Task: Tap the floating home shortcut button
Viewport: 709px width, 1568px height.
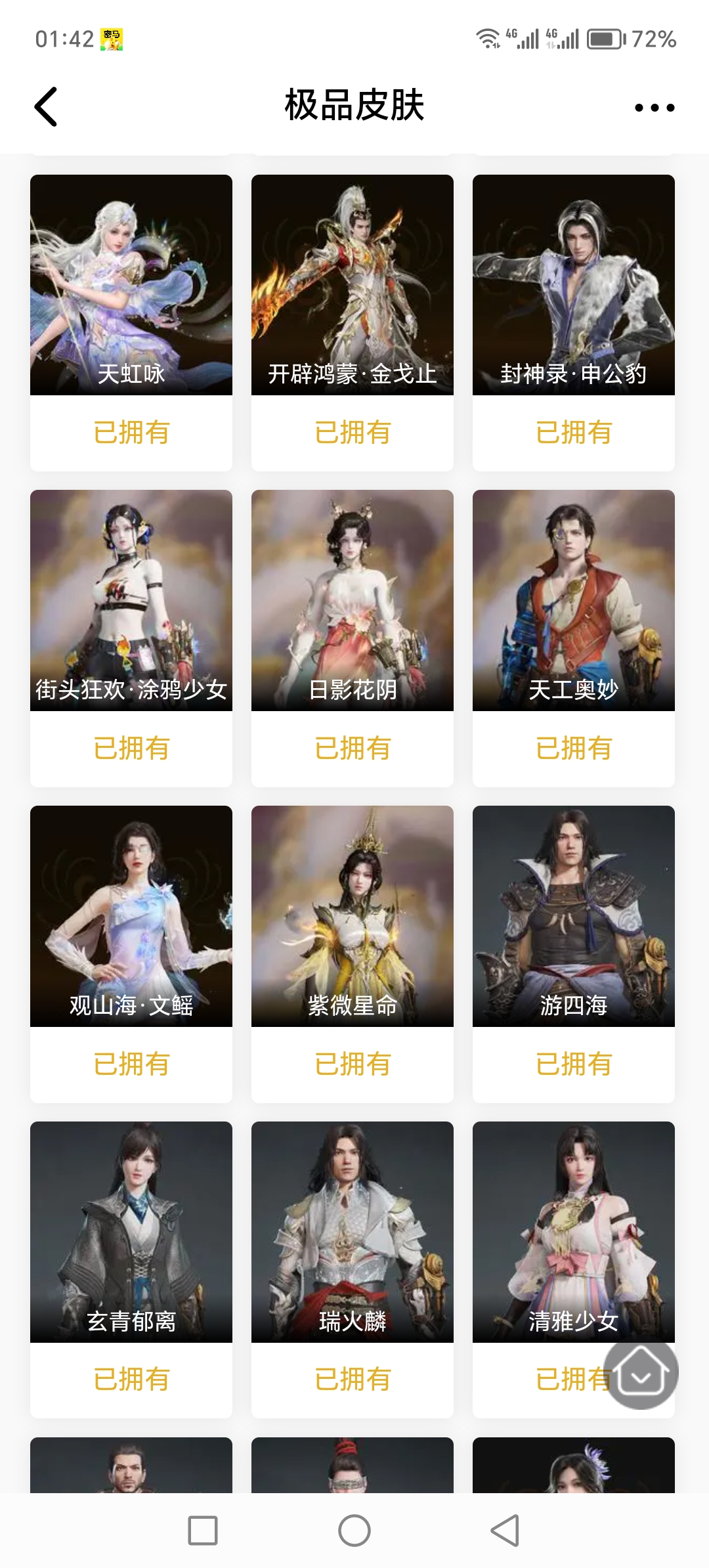Action: (x=641, y=1372)
